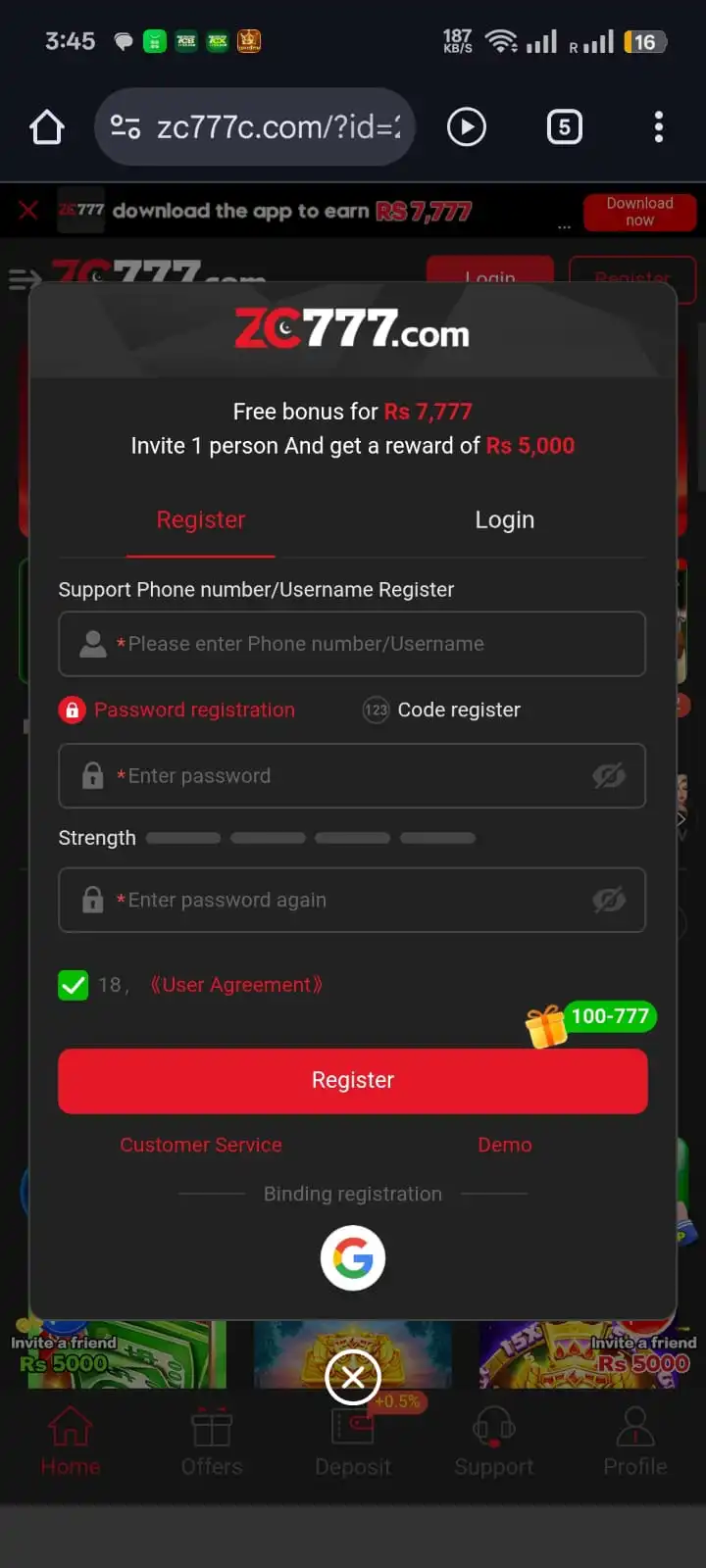Show password in Enter password again field

609,900
